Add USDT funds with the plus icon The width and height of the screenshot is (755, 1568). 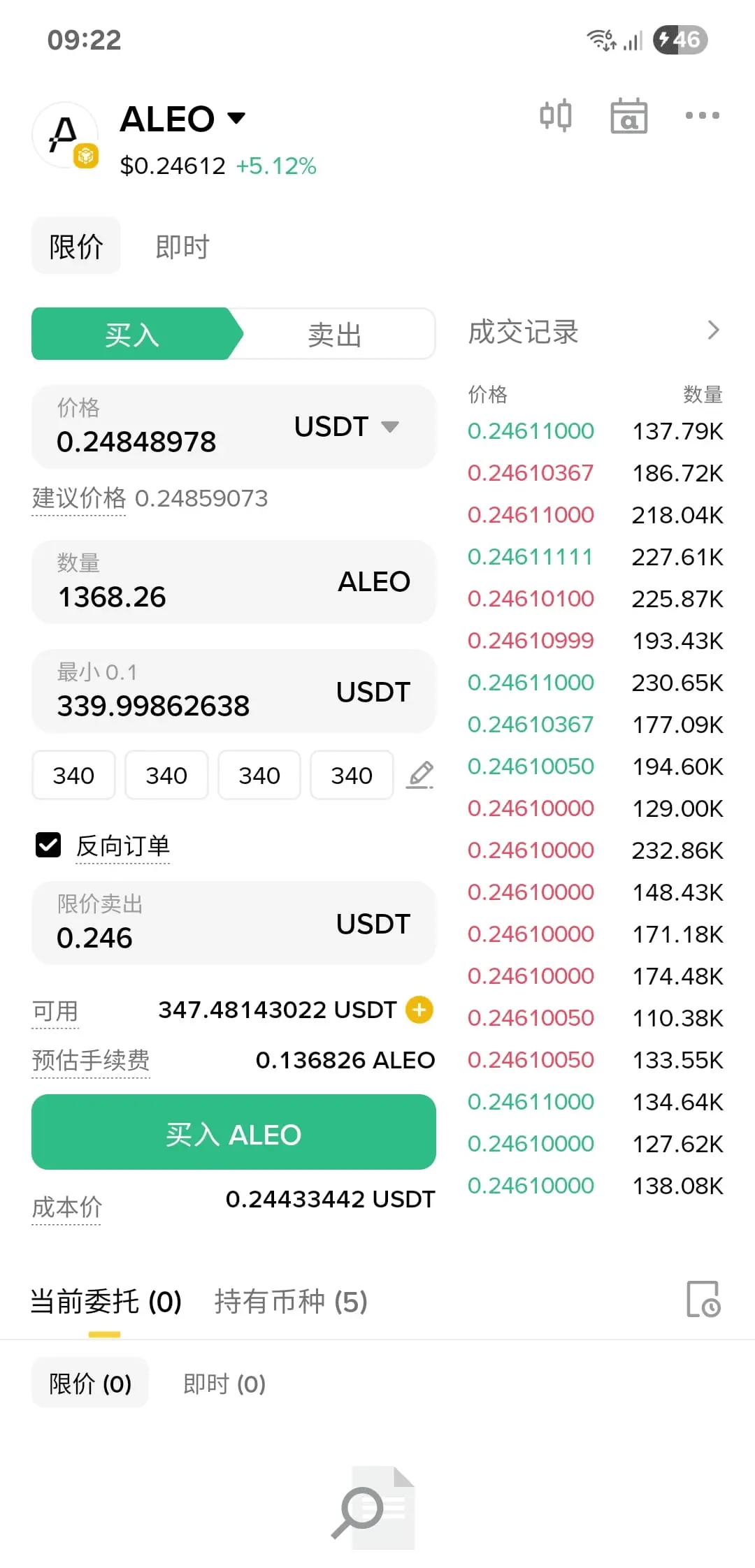click(419, 1010)
